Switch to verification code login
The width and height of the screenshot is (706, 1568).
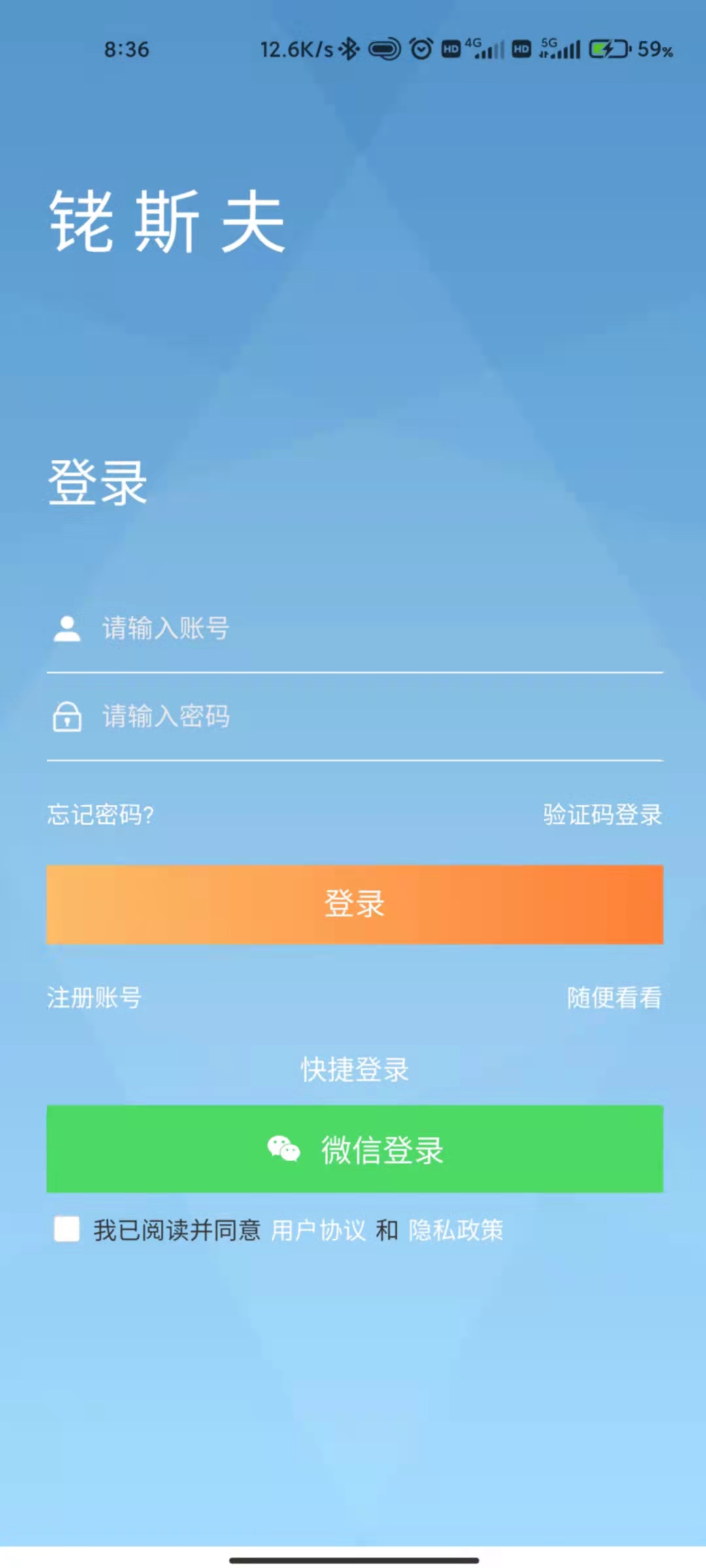(x=602, y=815)
